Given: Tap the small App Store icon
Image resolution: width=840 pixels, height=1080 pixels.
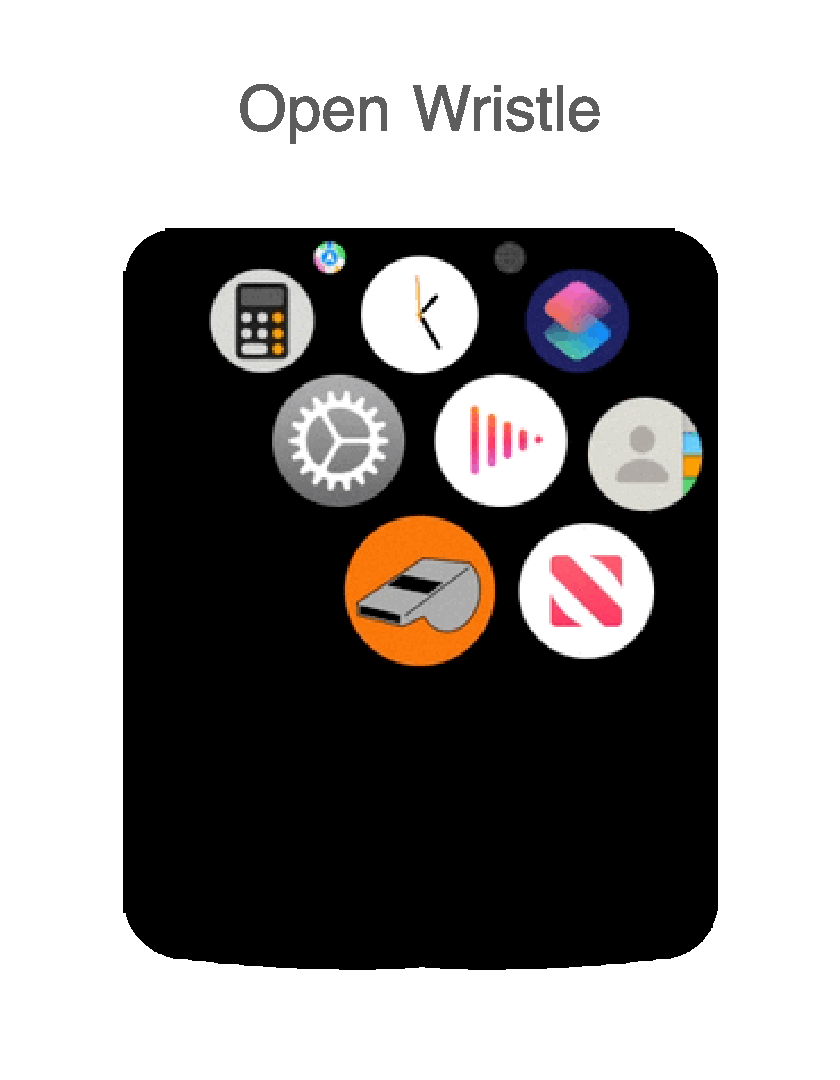Looking at the screenshot, I should pos(330,258).
